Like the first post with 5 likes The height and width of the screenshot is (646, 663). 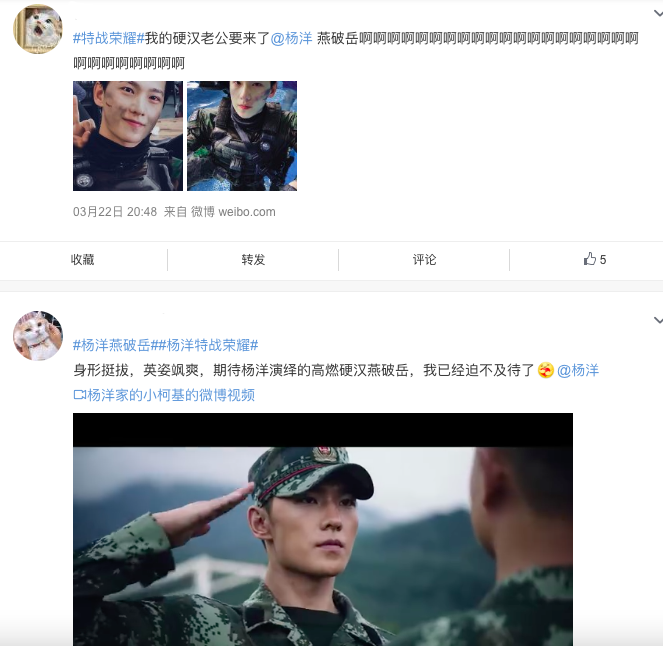coord(594,260)
